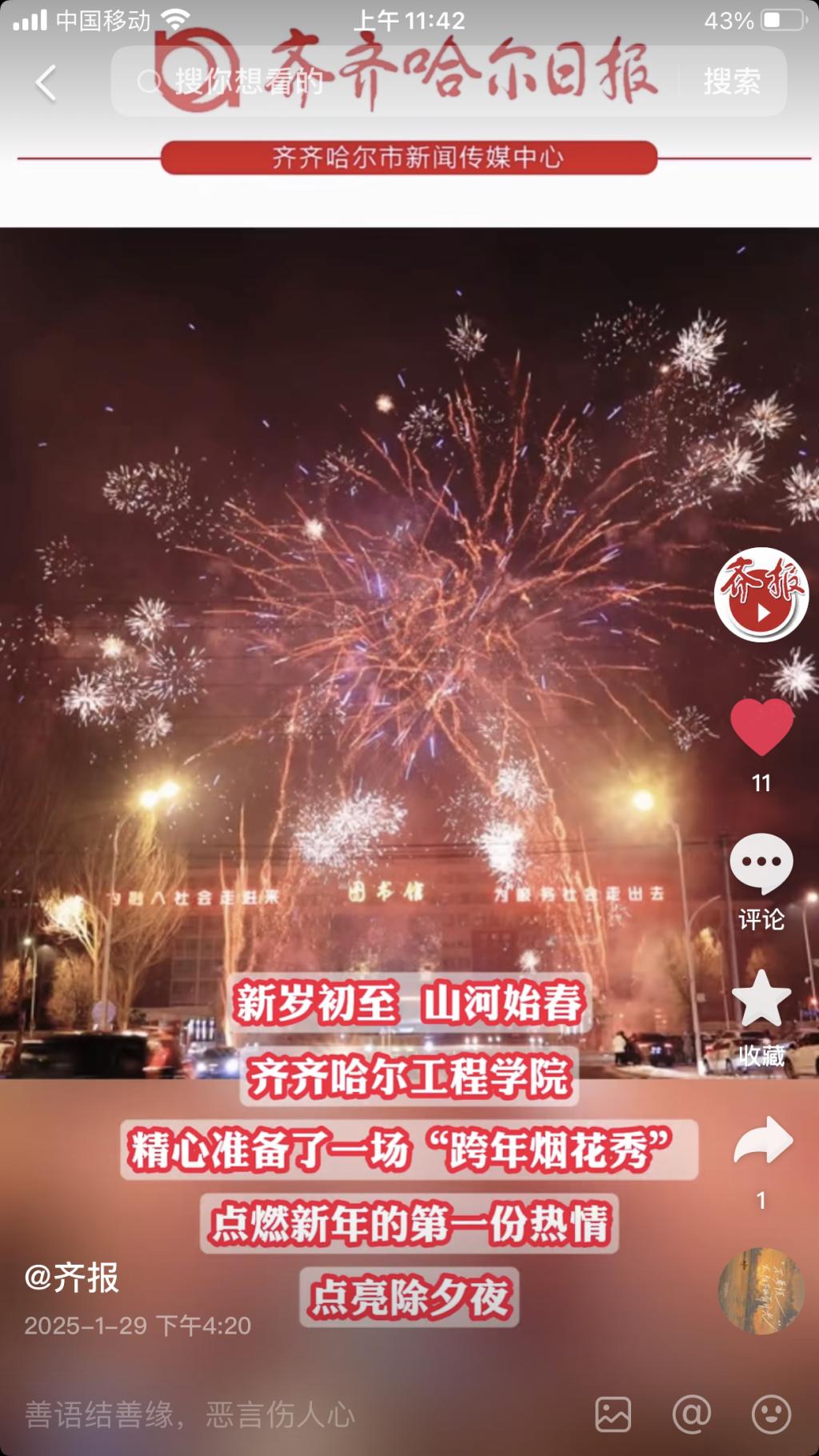
Task: Type a comment in 善语结善缘 field
Action: coord(240,1414)
